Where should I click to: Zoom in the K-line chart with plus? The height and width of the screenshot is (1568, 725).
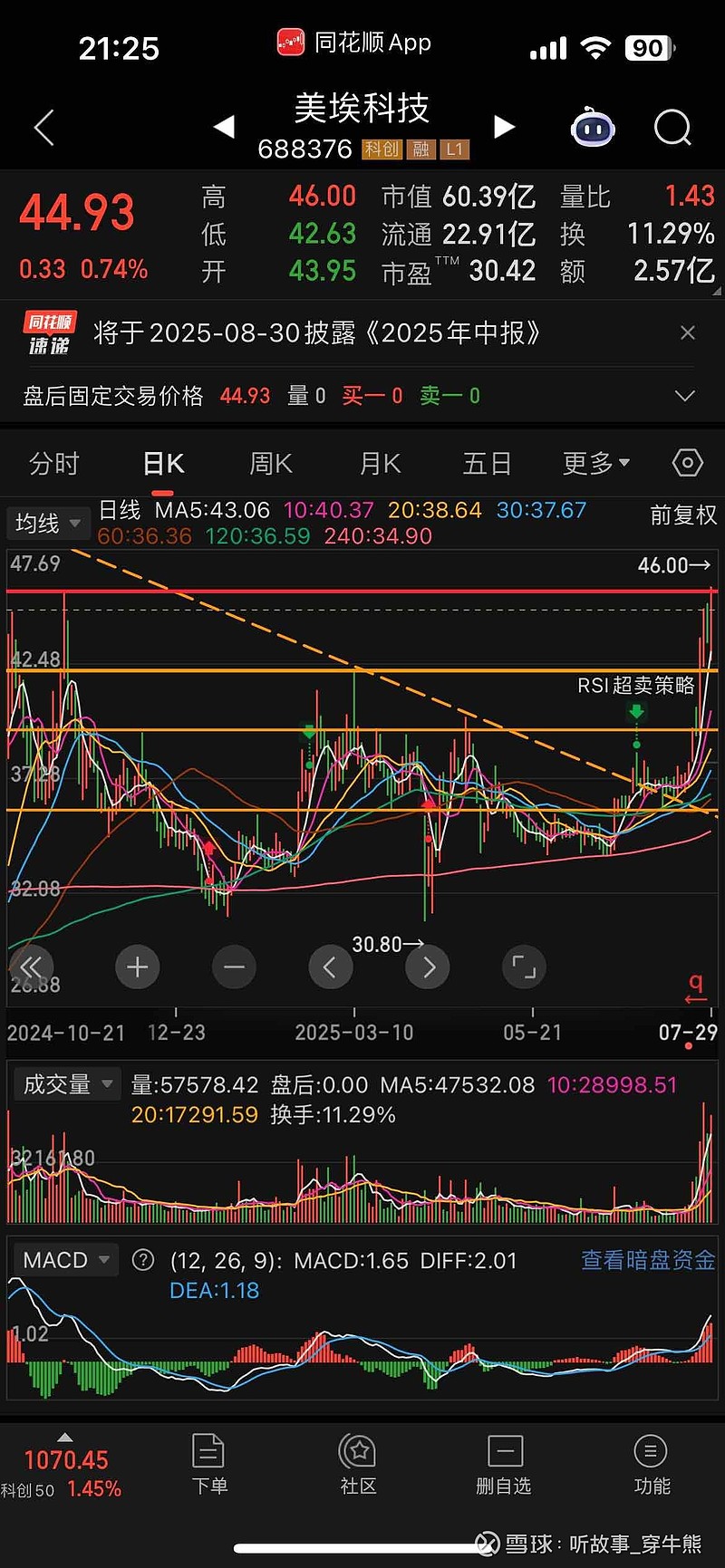(138, 967)
